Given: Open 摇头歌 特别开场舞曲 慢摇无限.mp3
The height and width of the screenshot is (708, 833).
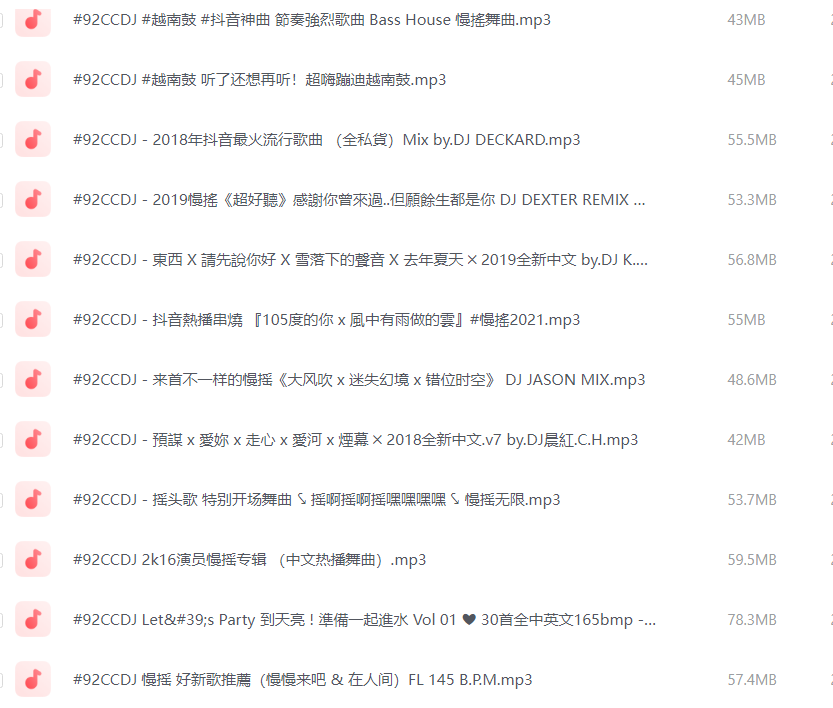Looking at the screenshot, I should tap(316, 500).
